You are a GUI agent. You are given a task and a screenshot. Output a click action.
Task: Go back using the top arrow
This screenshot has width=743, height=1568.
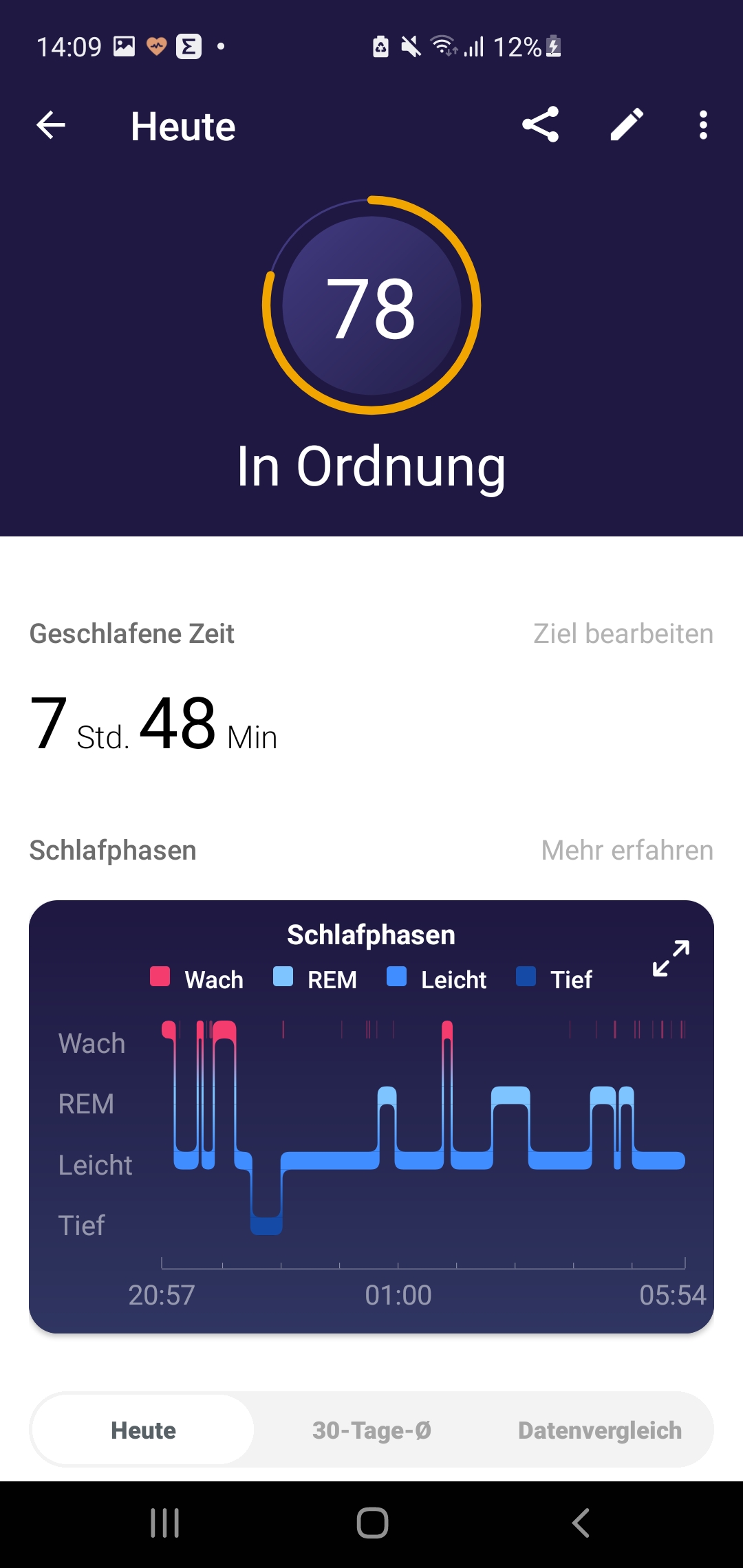pyautogui.click(x=51, y=125)
